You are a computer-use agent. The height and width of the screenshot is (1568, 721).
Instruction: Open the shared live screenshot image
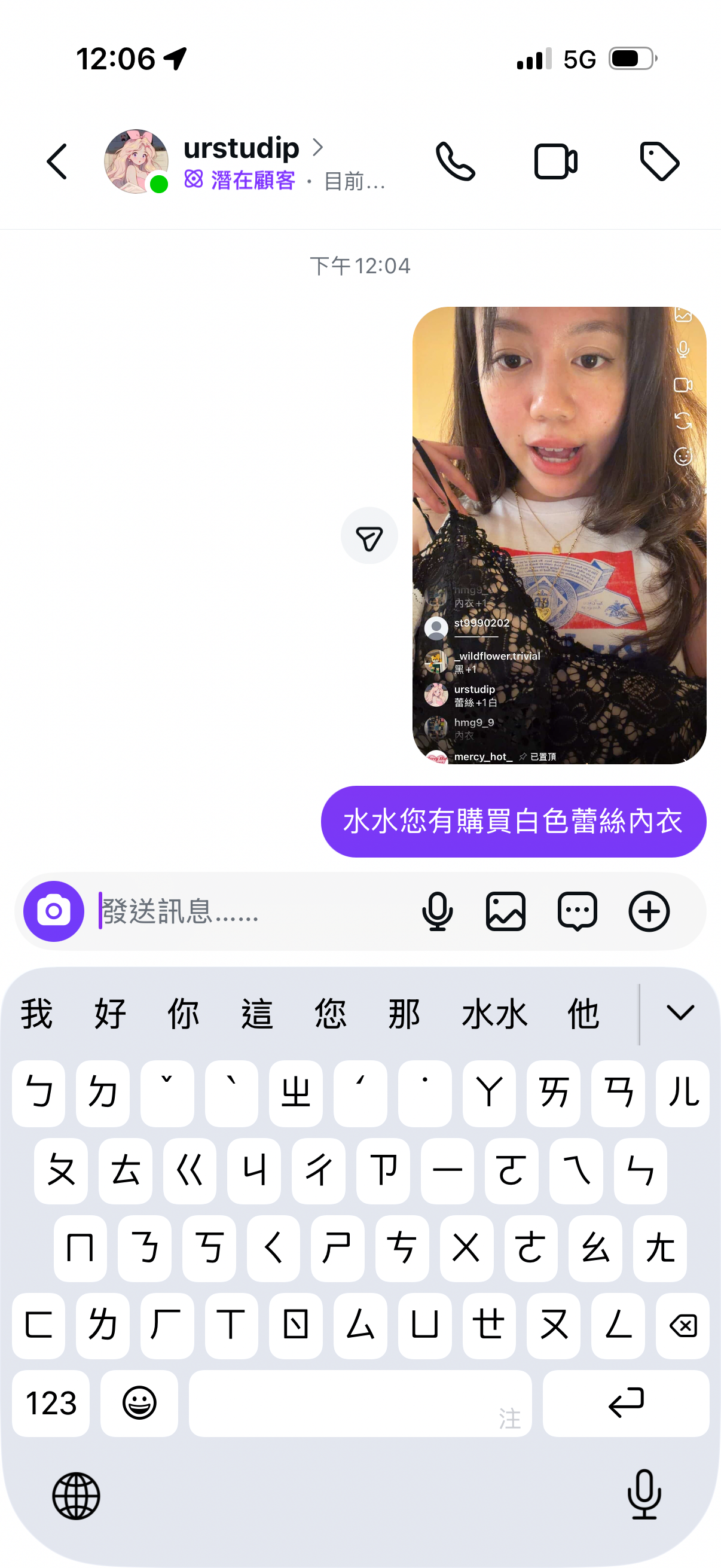[x=558, y=535]
